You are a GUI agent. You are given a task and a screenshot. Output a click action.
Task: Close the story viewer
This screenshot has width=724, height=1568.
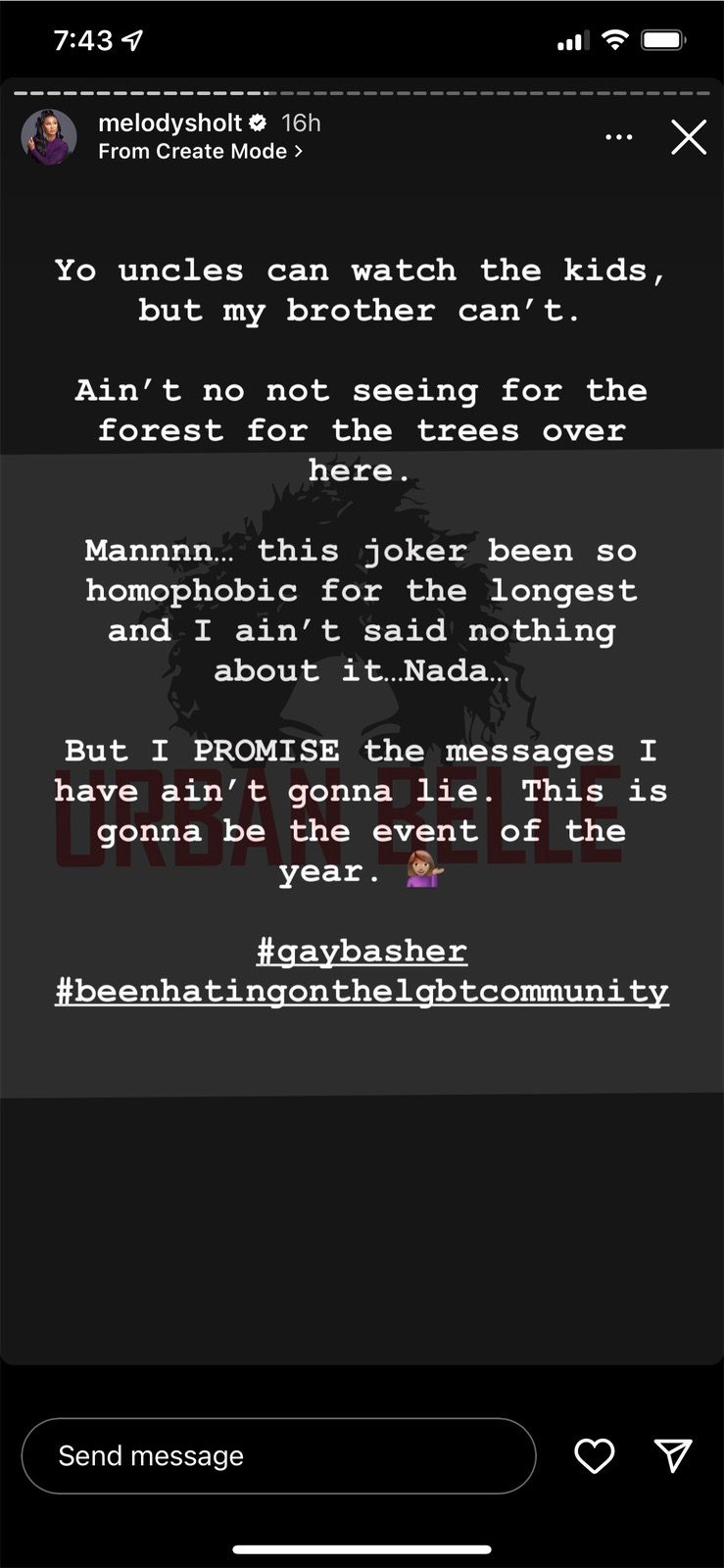coord(689,137)
